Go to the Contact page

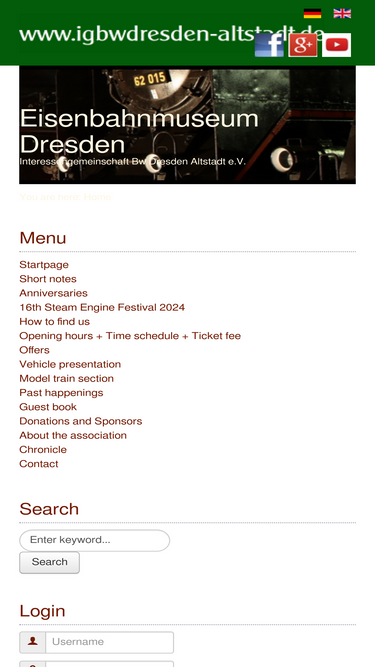coord(39,464)
